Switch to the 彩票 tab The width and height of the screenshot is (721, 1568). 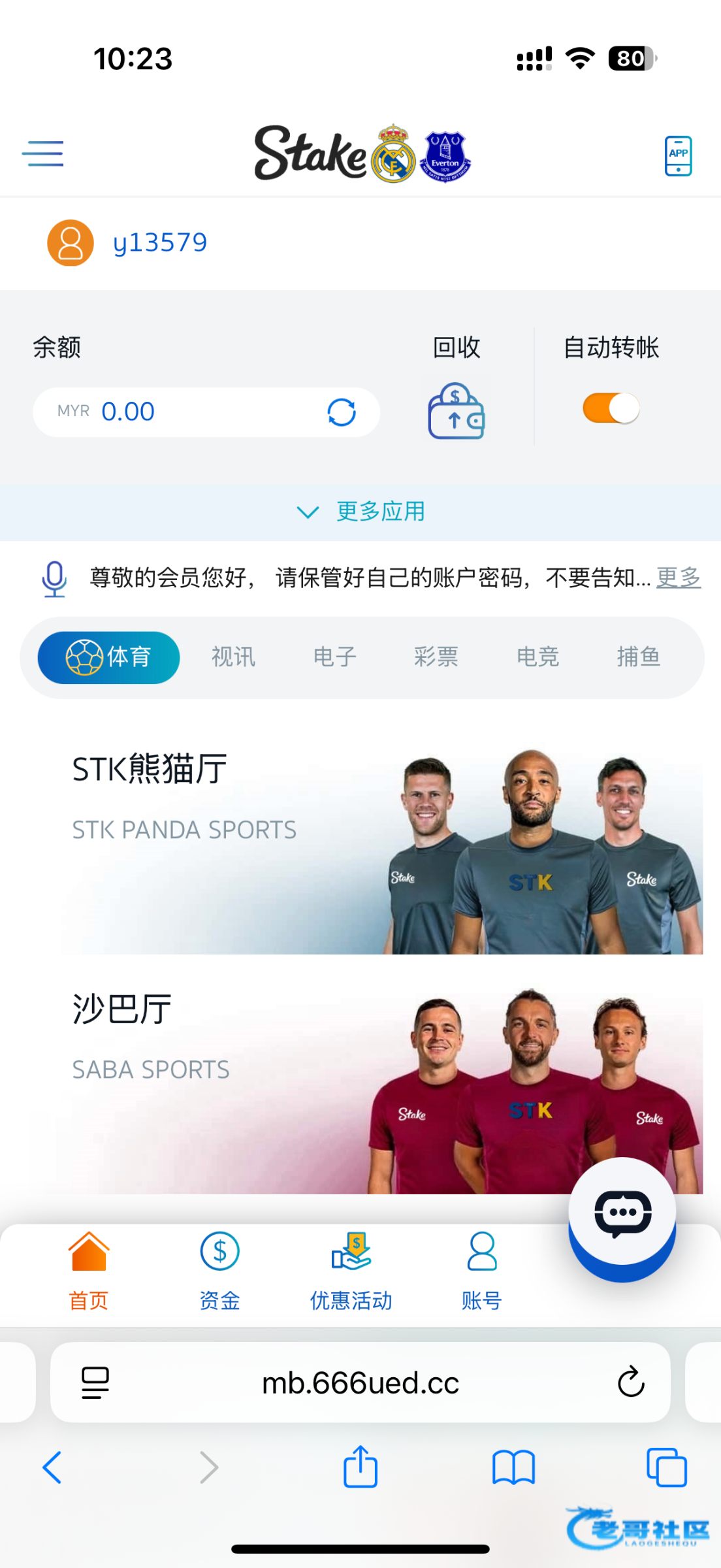click(436, 657)
